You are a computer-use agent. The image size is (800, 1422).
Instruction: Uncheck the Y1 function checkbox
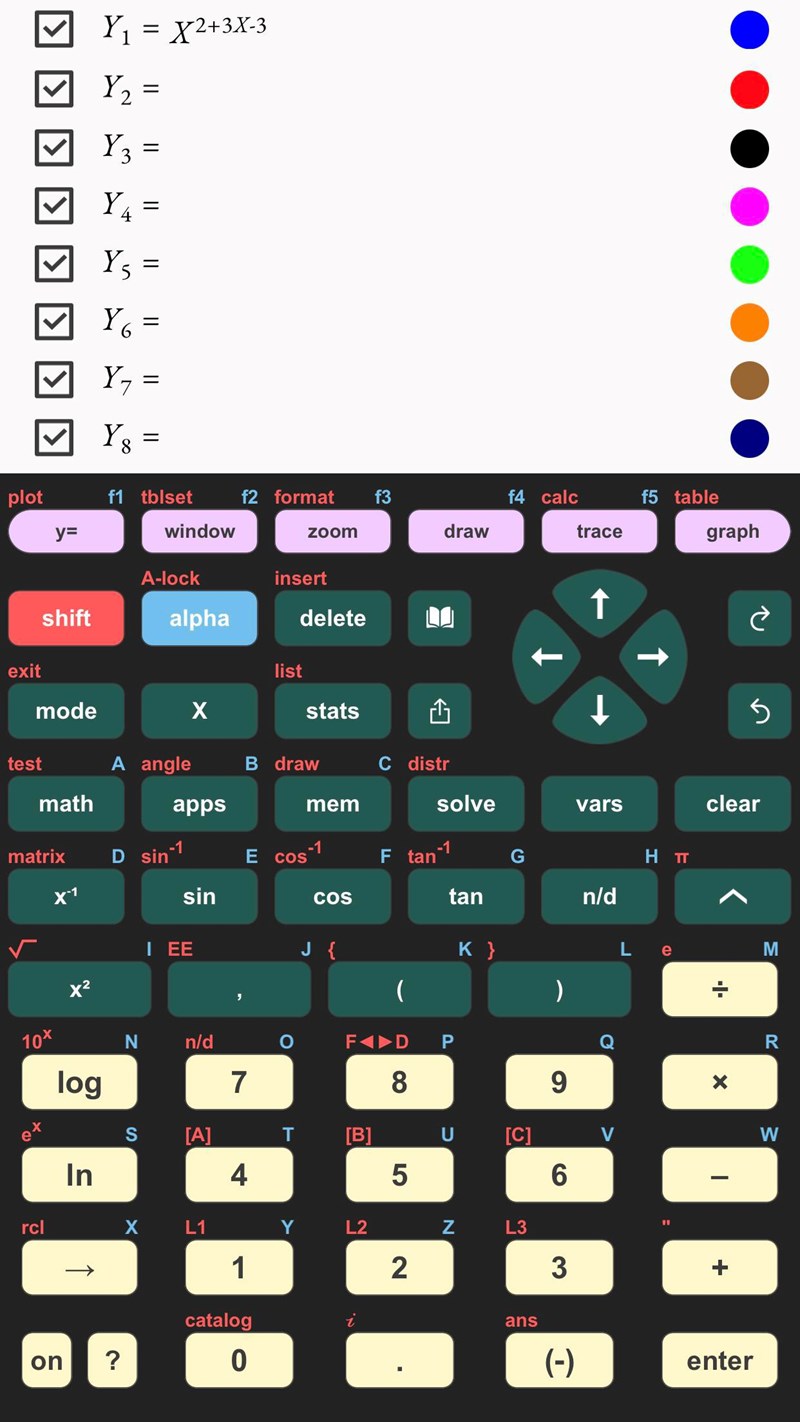[x=53, y=31]
